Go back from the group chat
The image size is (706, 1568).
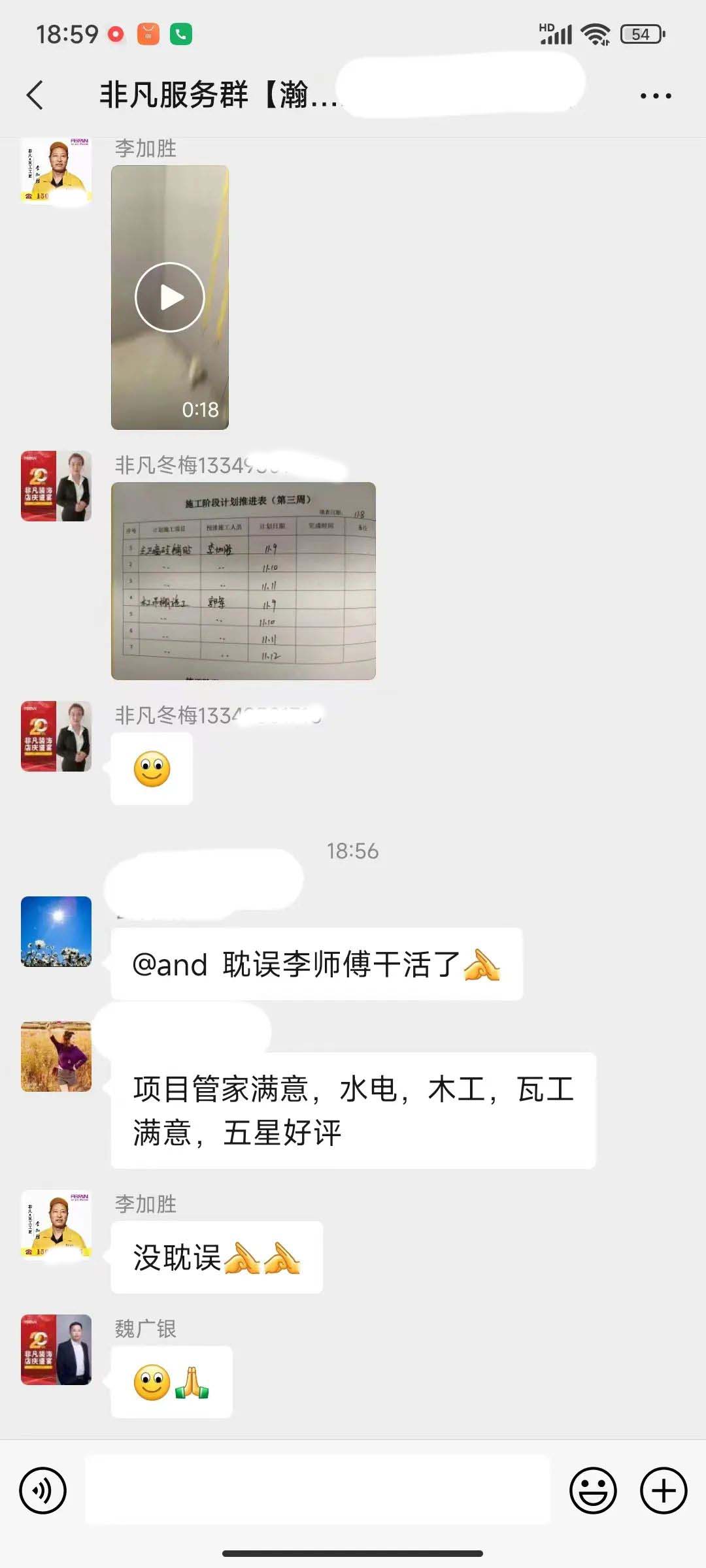[x=35, y=95]
